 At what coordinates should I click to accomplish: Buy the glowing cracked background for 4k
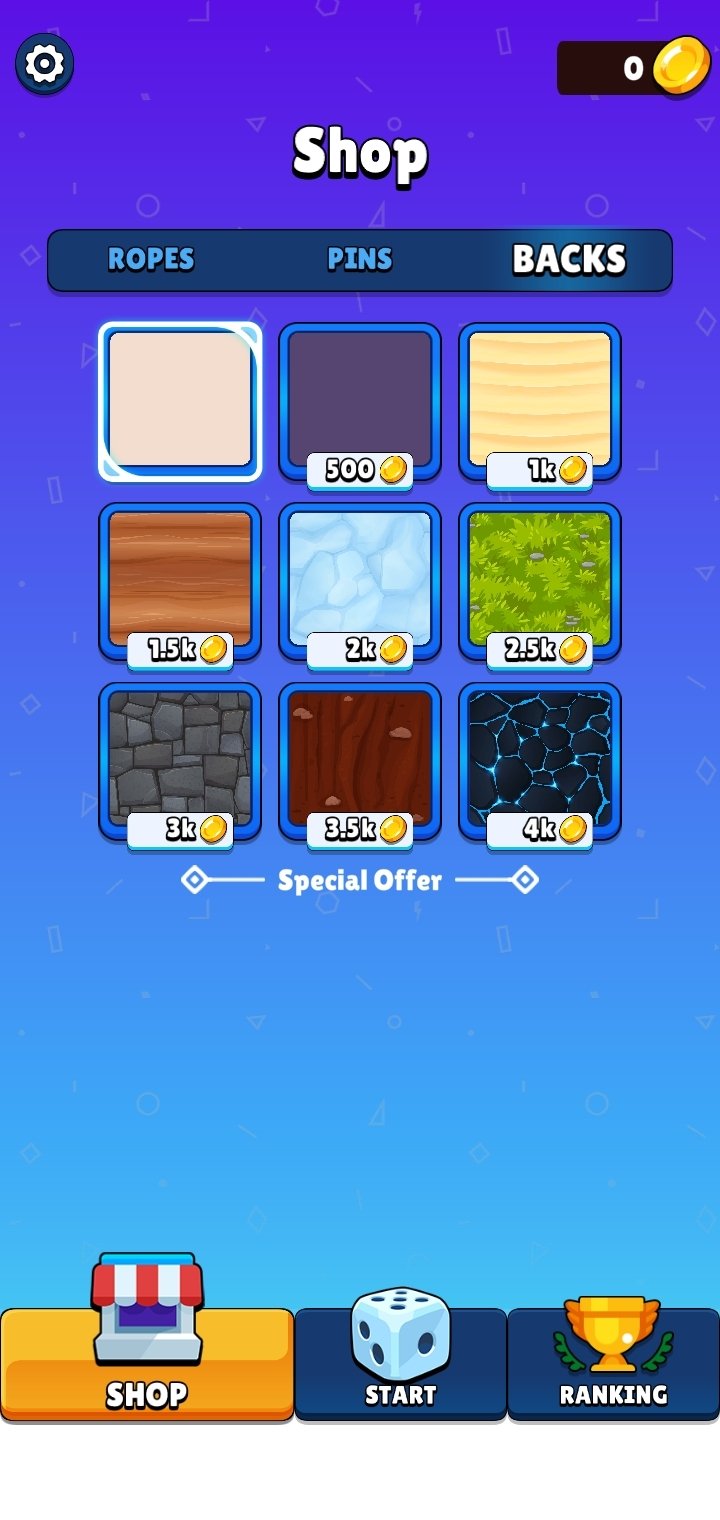(x=540, y=763)
